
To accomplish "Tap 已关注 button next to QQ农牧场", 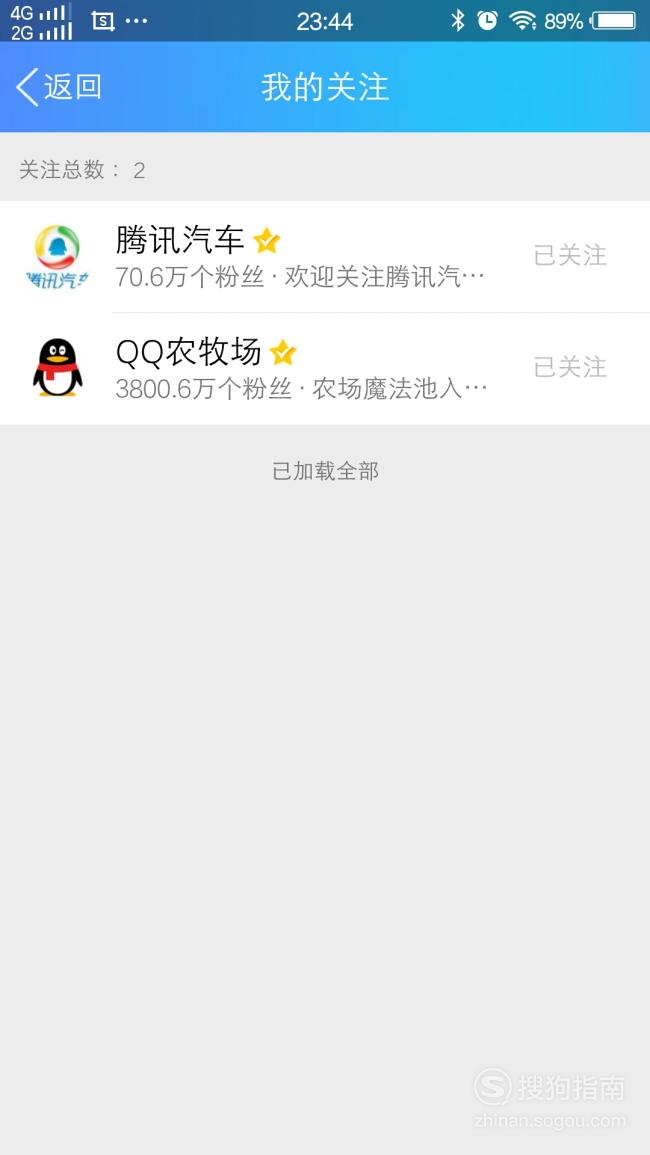I will point(570,367).
